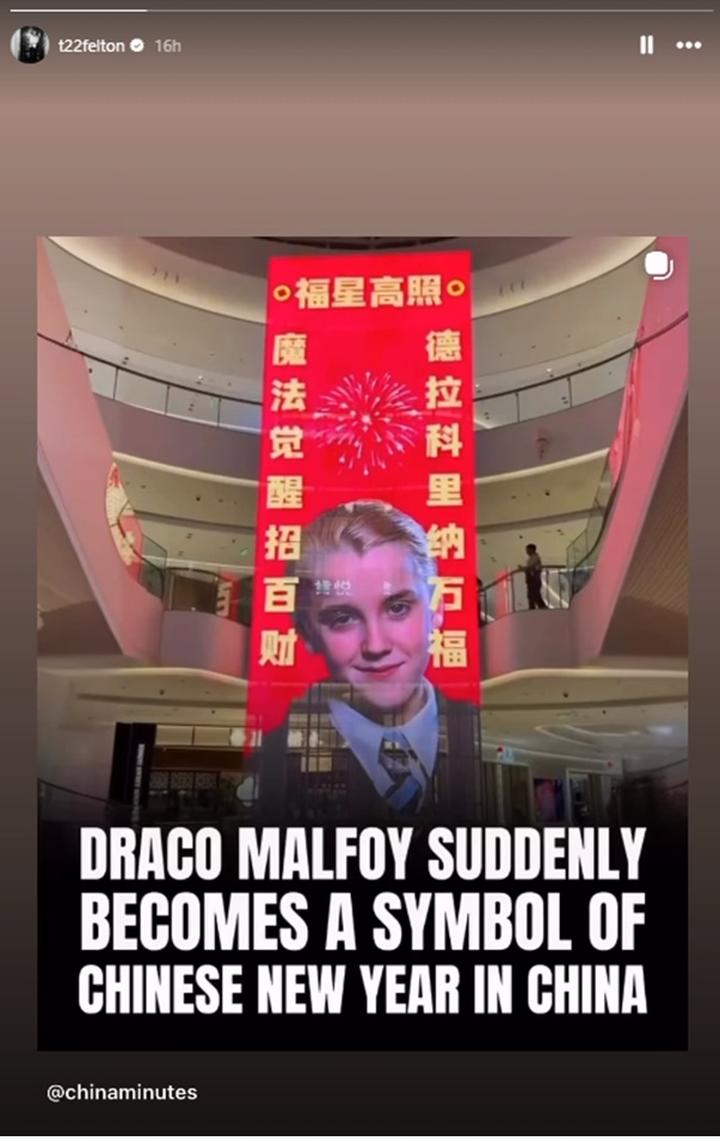This screenshot has height=1141, width=720.
Task: Pause the story playback
Action: 646,45
